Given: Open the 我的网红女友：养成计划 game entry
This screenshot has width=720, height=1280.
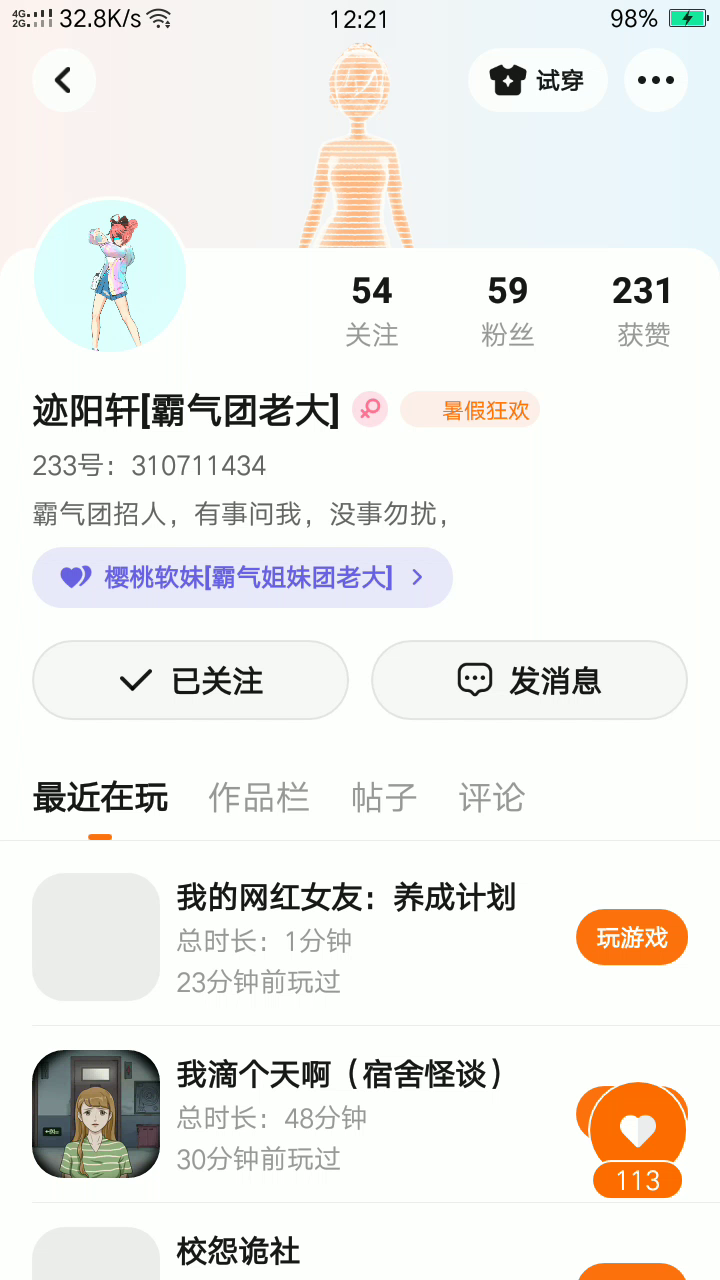Looking at the screenshot, I should pyautogui.click(x=346, y=898).
